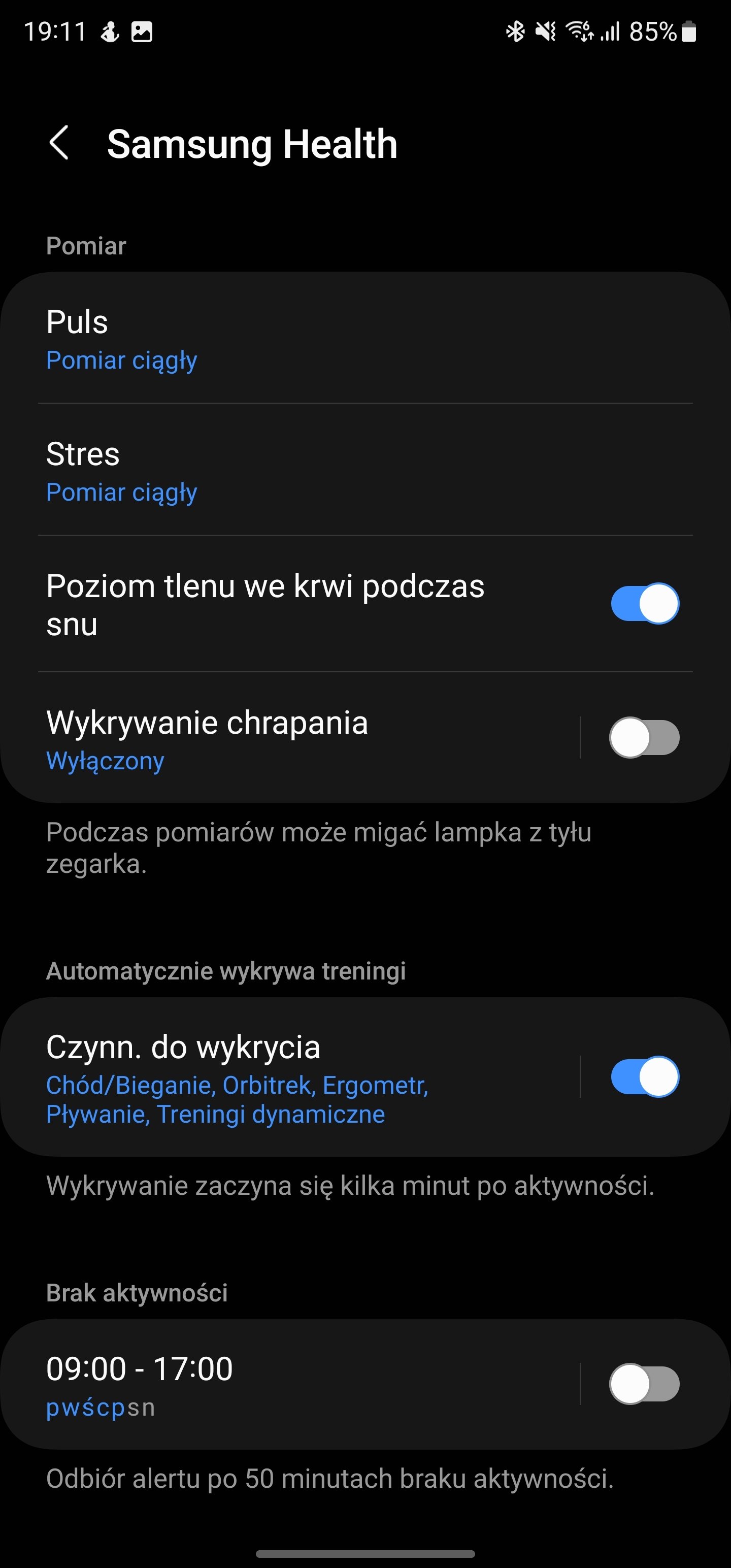Open the 09:00 - 17:00 inactivity schedule
The image size is (731, 1568).
[290, 1384]
